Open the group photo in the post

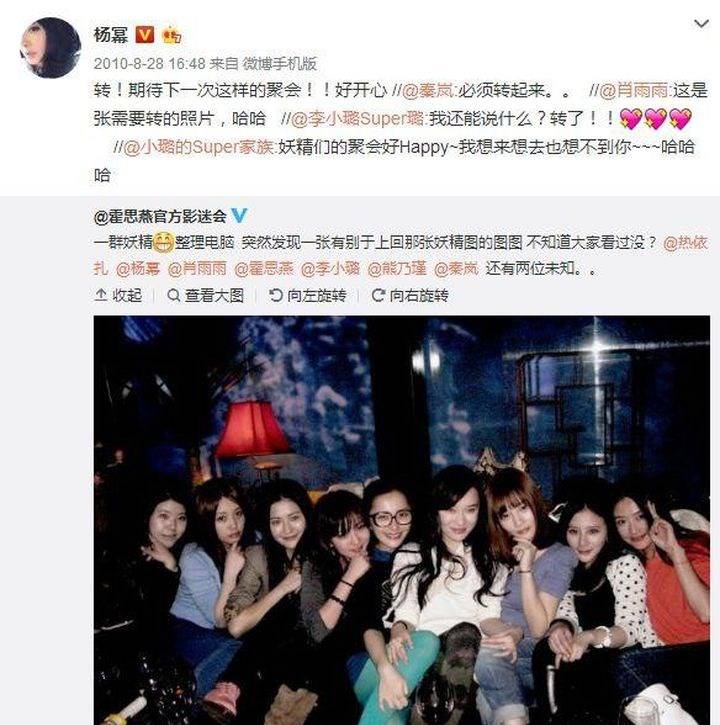402,520
